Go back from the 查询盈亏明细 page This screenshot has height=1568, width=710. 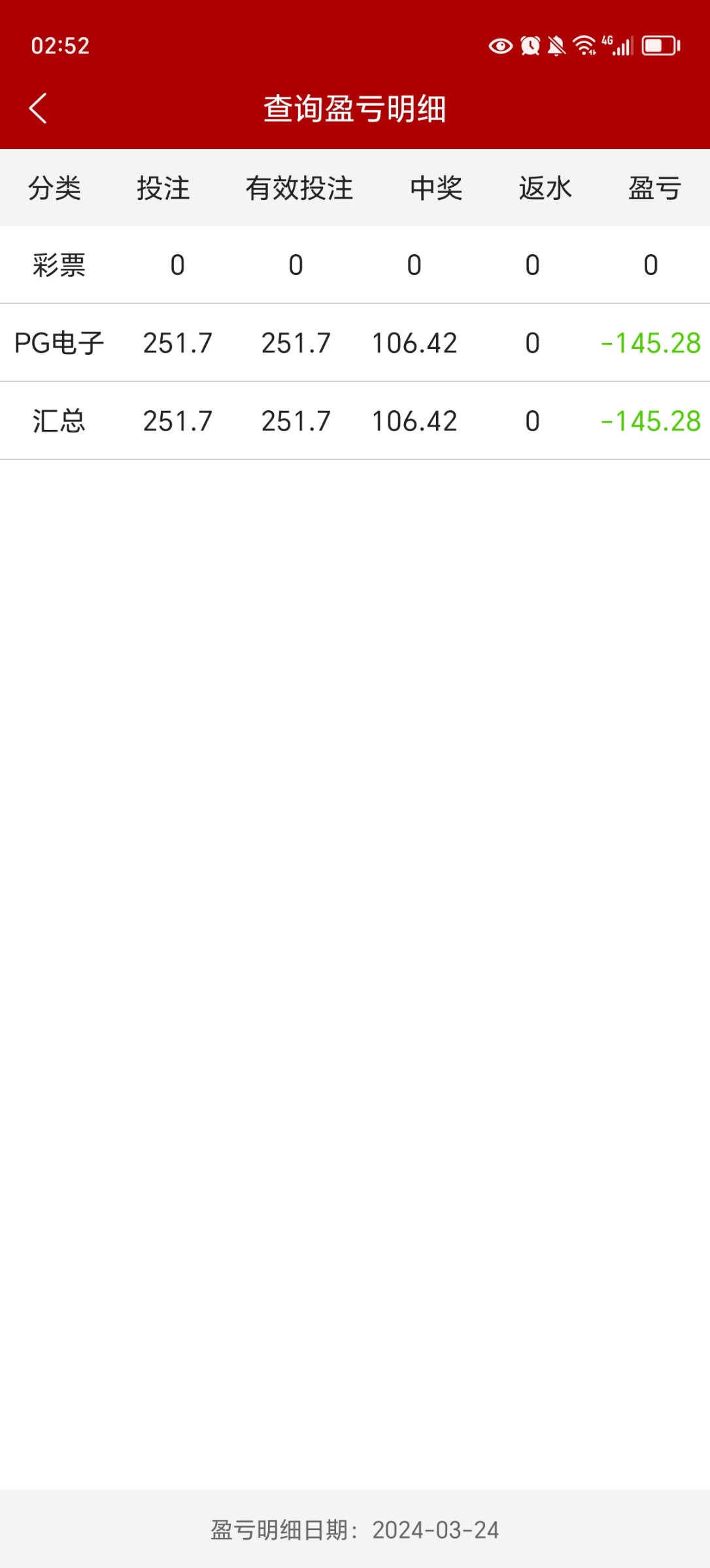pyautogui.click(x=38, y=108)
